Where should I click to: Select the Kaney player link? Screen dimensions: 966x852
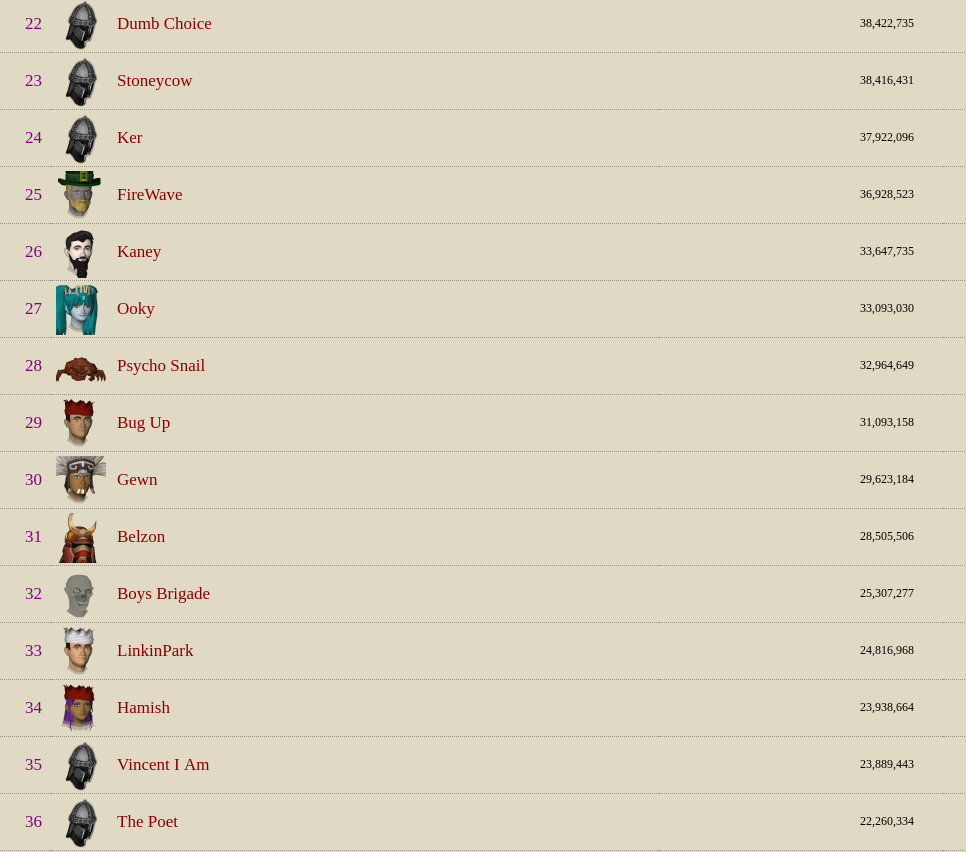(139, 252)
